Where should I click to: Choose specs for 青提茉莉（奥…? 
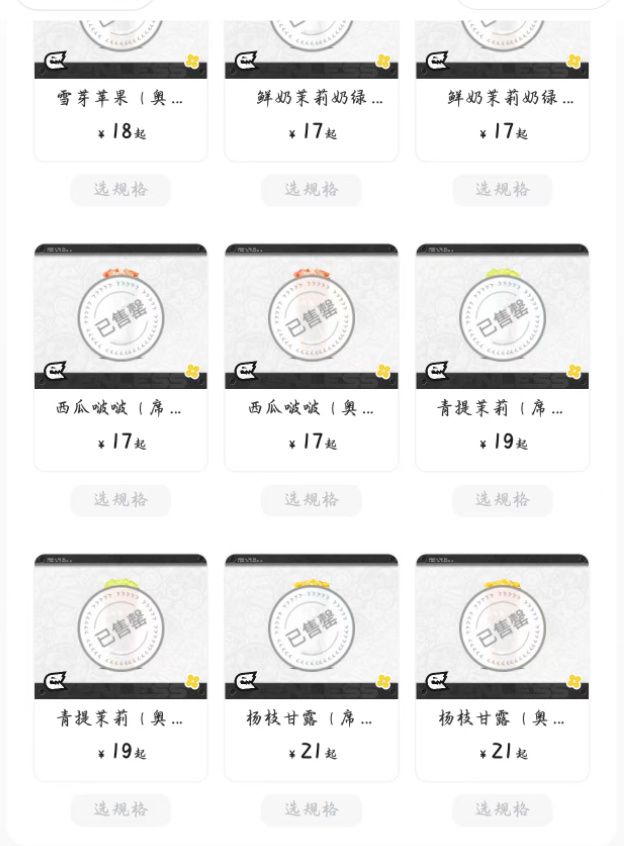120,810
